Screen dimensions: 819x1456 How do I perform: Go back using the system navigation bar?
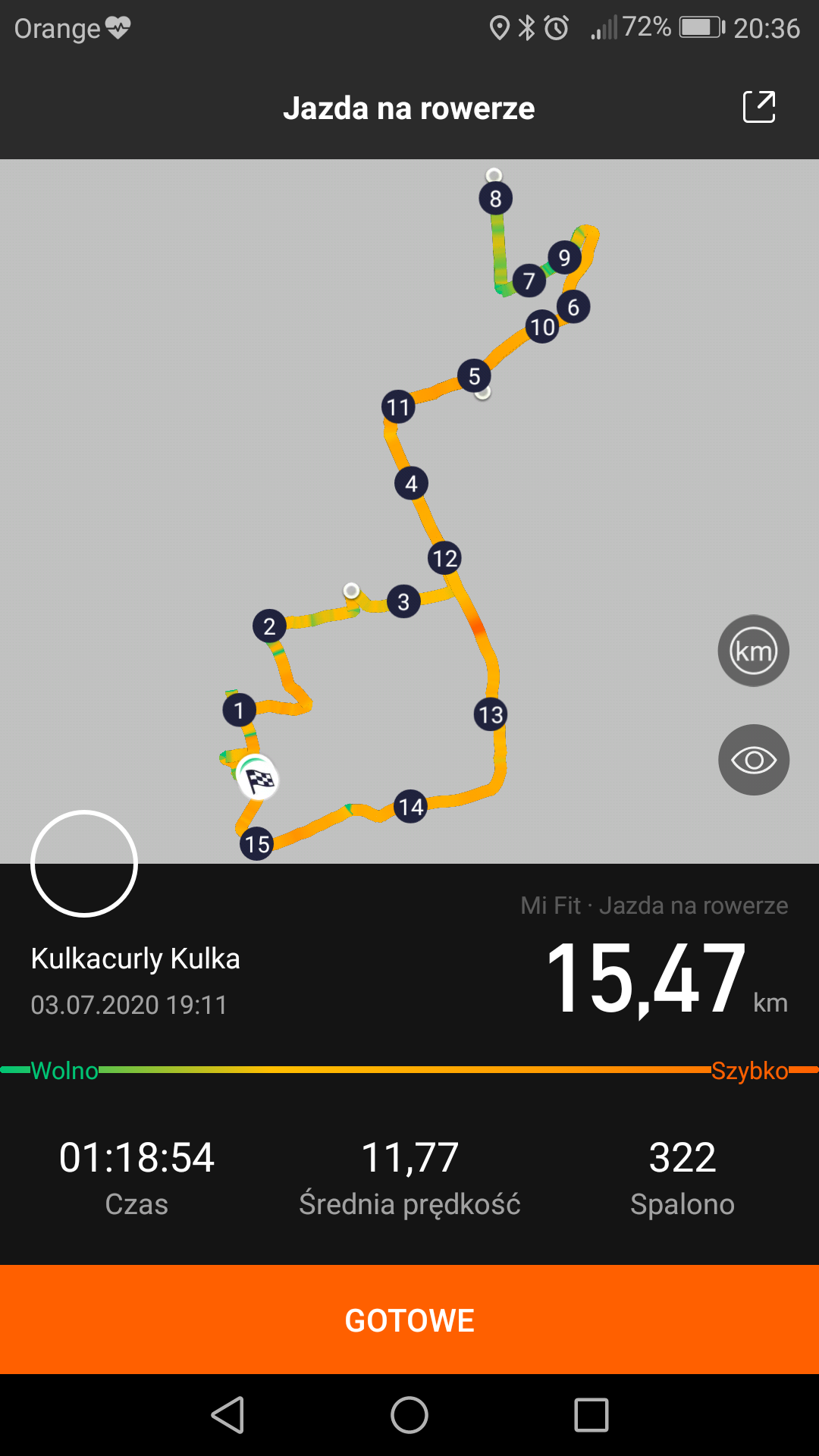tap(227, 1415)
